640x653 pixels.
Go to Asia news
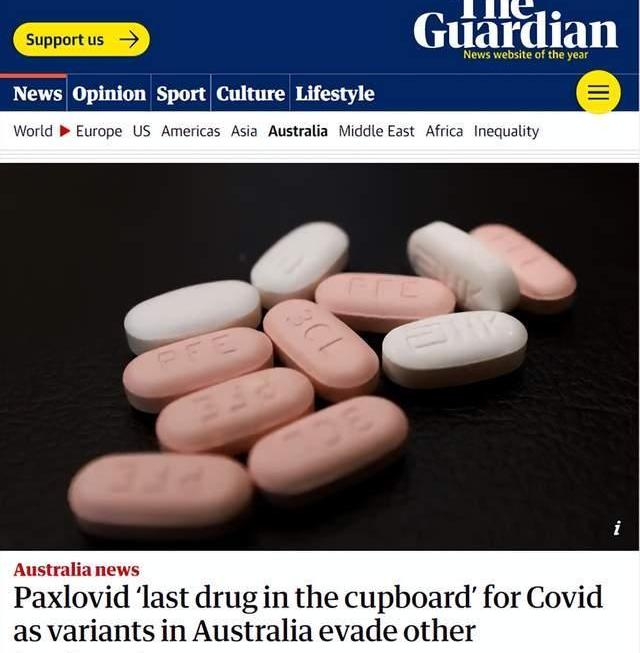click(244, 131)
